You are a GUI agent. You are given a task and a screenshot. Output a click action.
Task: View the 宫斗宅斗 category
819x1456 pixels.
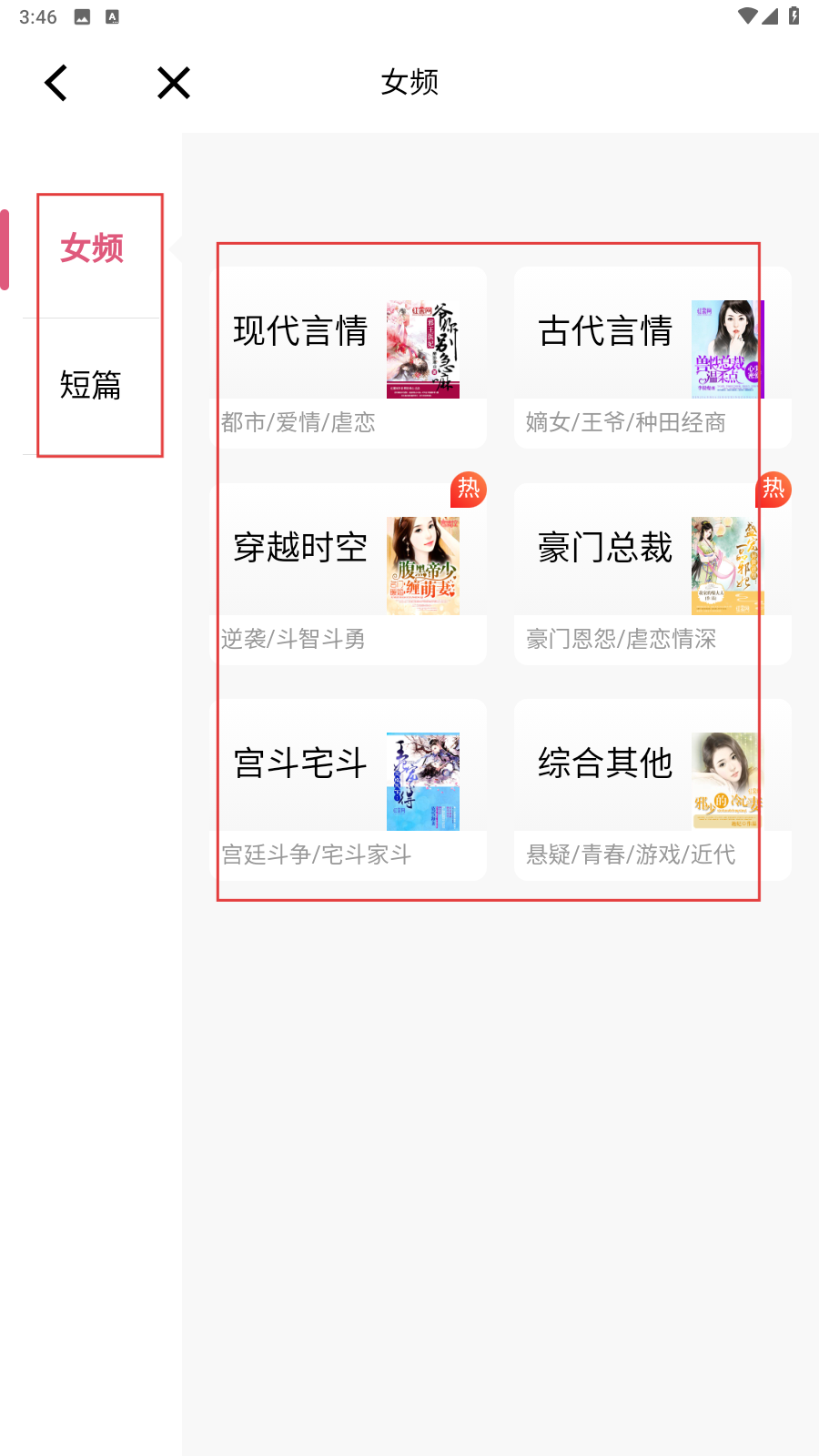pyautogui.click(x=349, y=789)
